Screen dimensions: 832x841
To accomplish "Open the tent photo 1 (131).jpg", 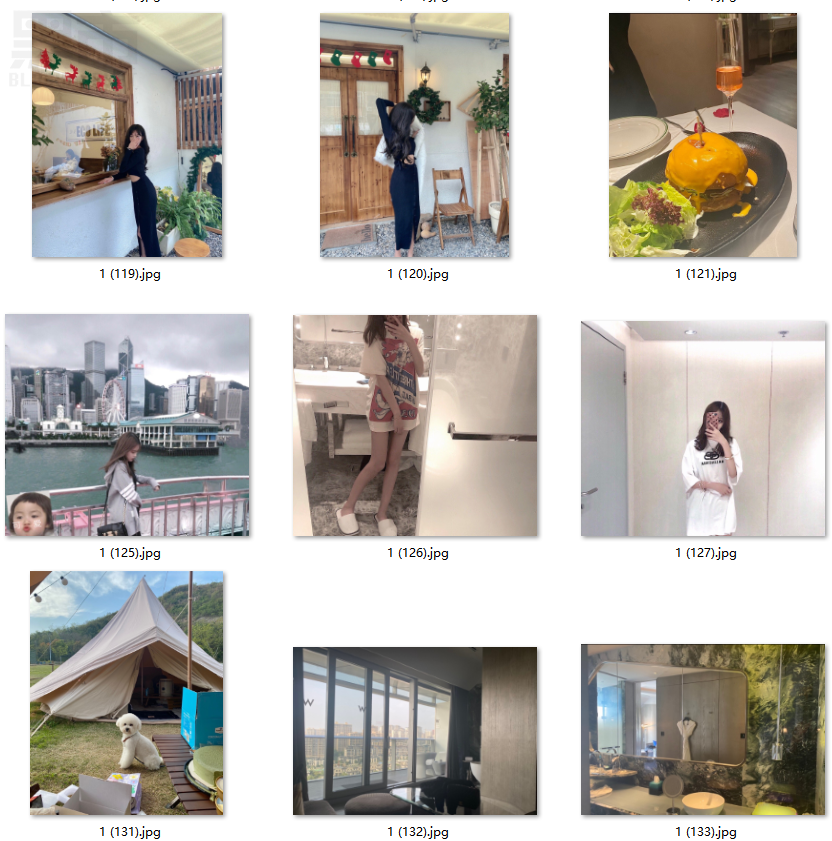I will (x=127, y=692).
